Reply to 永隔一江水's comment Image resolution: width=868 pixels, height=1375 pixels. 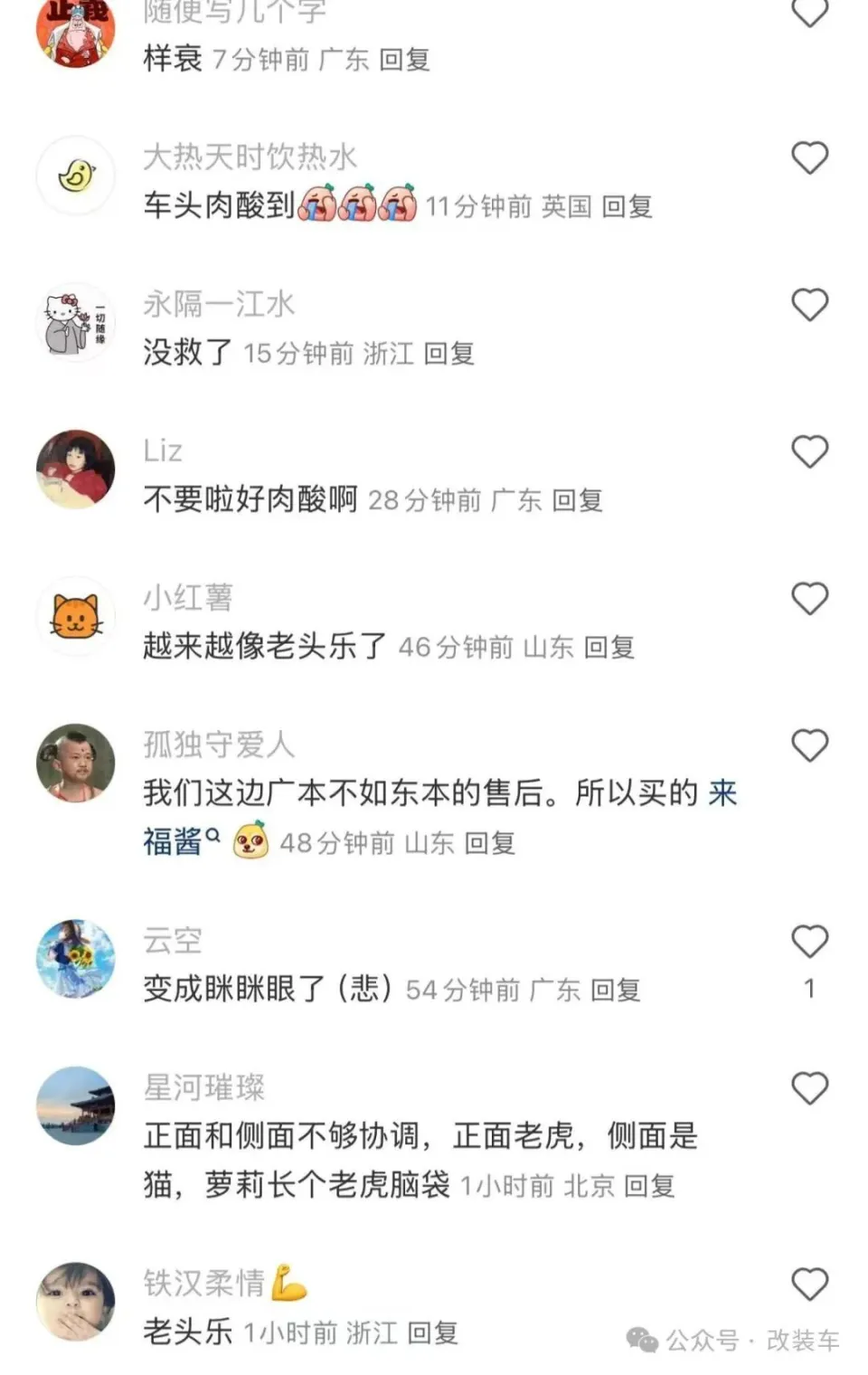pos(449,354)
